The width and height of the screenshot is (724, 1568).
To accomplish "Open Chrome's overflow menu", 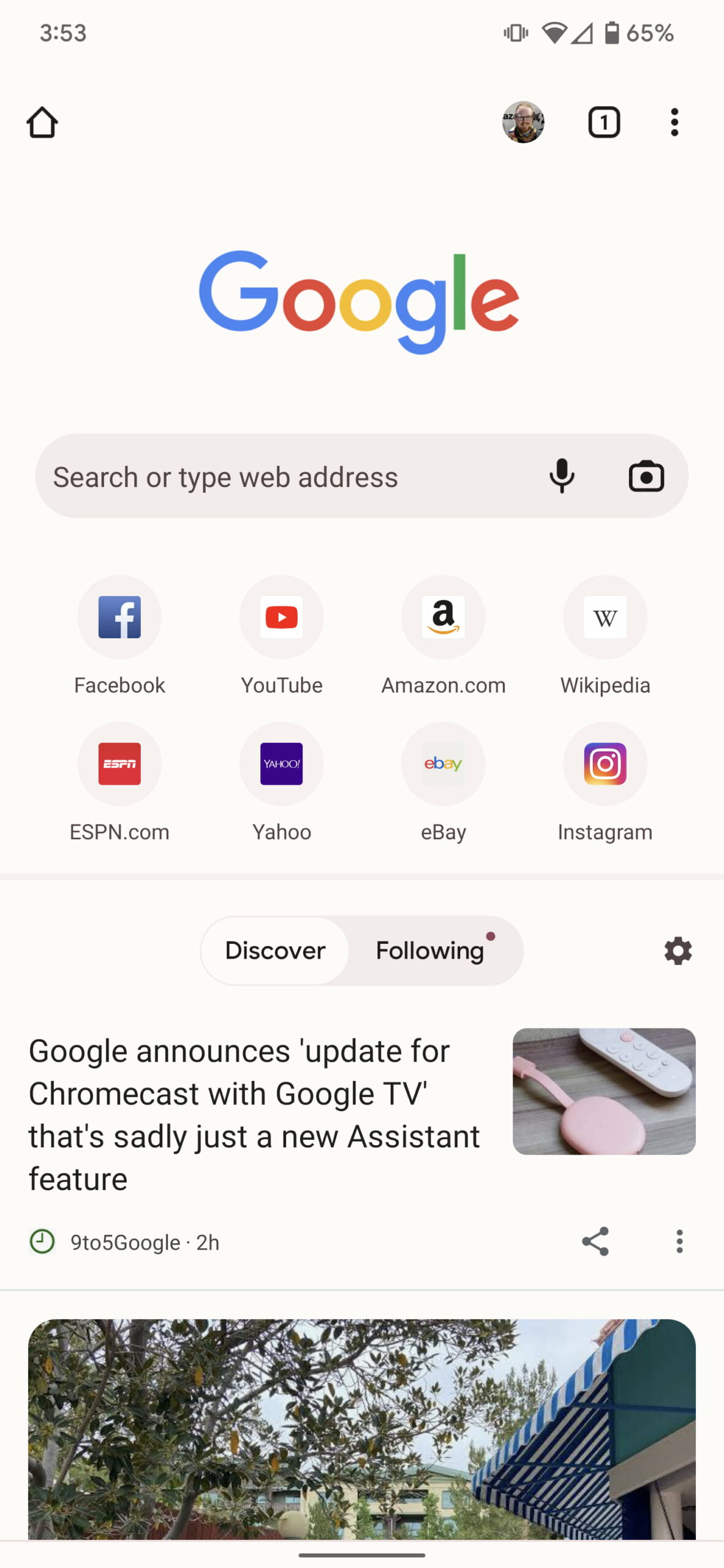I will [x=674, y=123].
